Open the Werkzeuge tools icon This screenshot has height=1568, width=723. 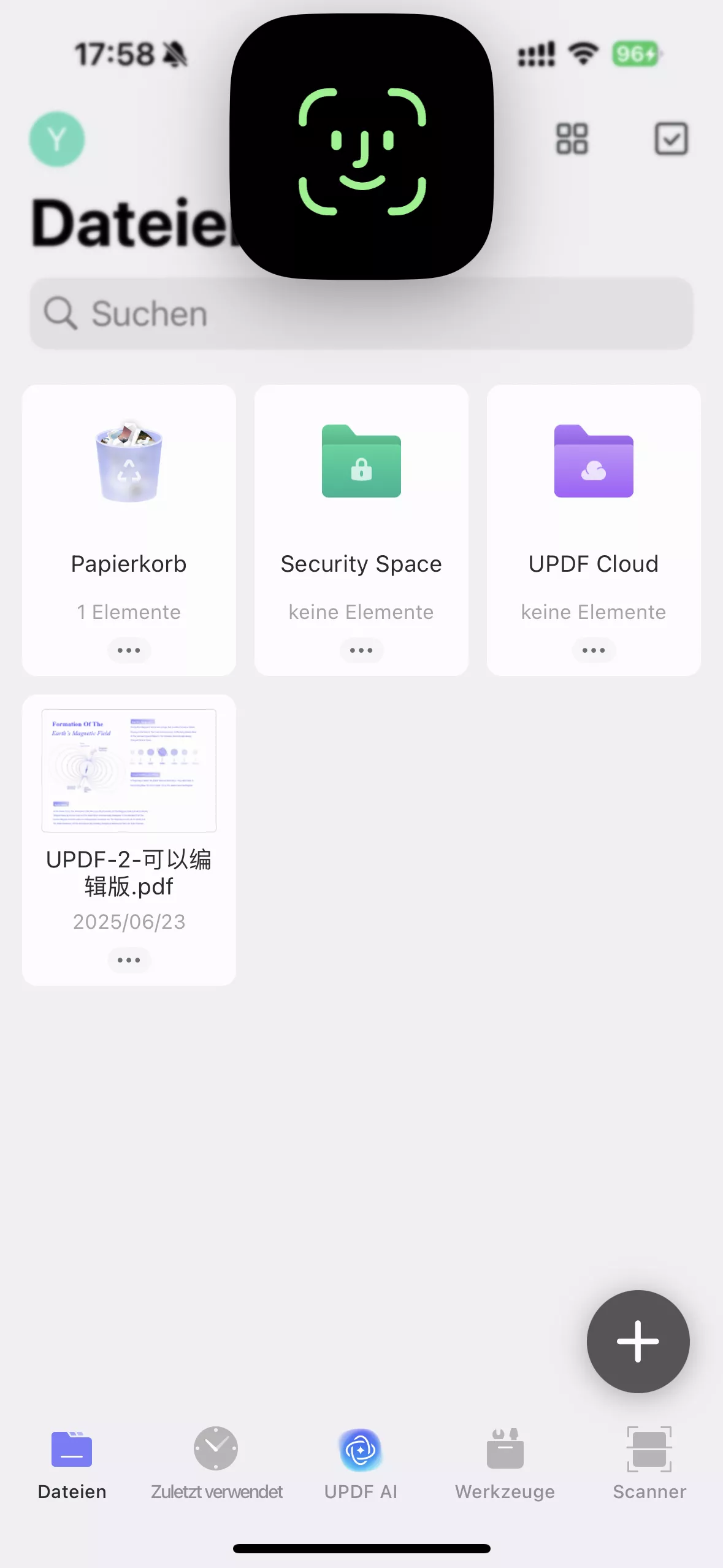(x=505, y=1448)
